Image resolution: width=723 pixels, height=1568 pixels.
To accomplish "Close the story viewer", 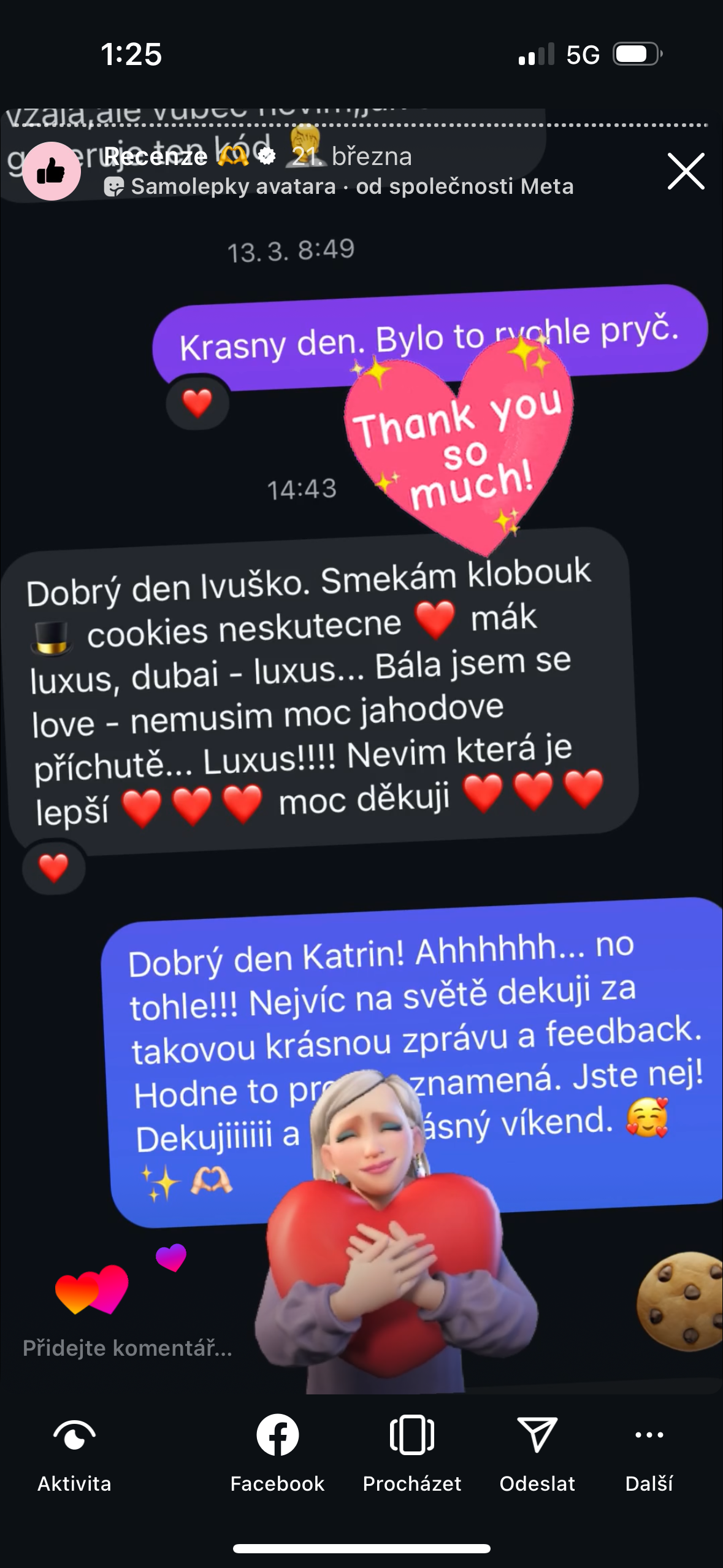I will (x=686, y=171).
